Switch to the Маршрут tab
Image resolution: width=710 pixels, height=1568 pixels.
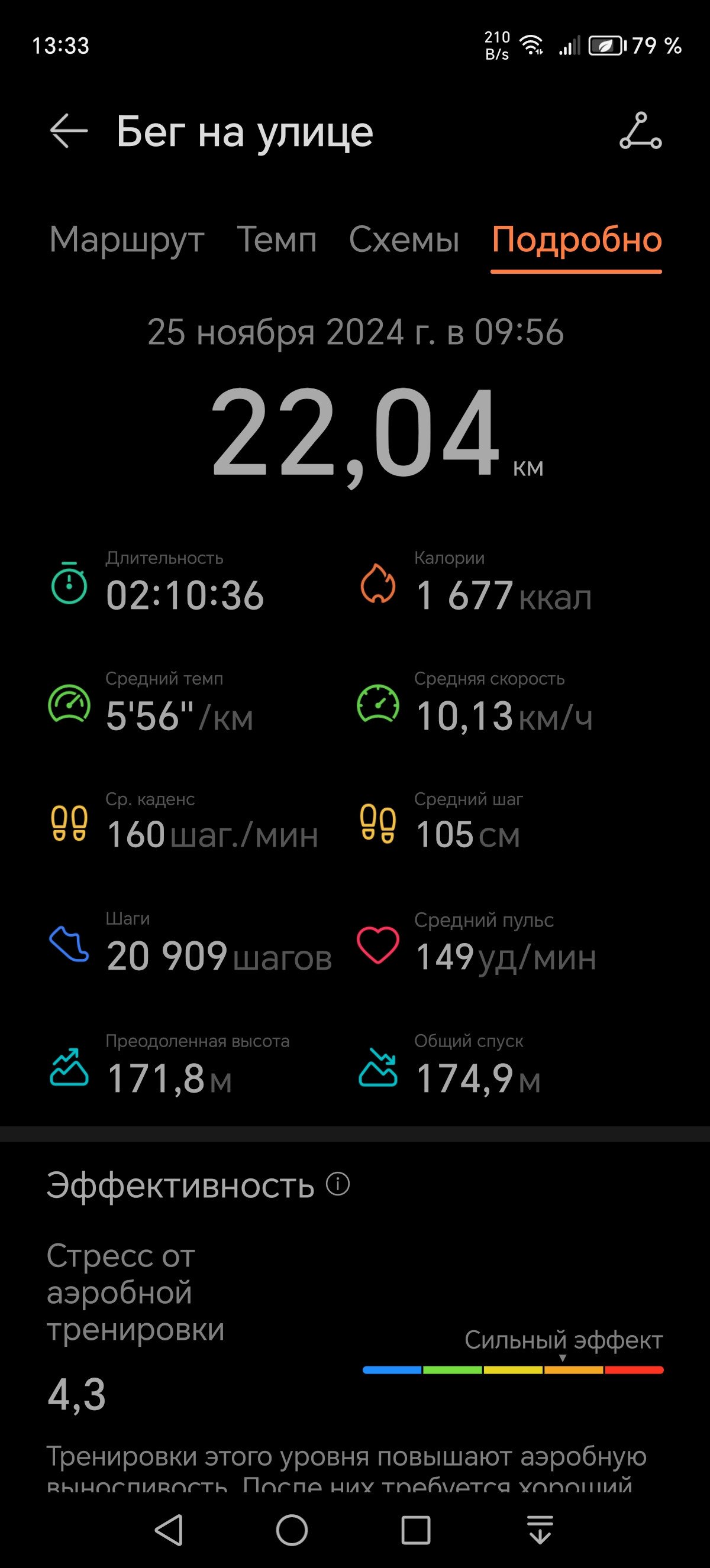pos(127,239)
